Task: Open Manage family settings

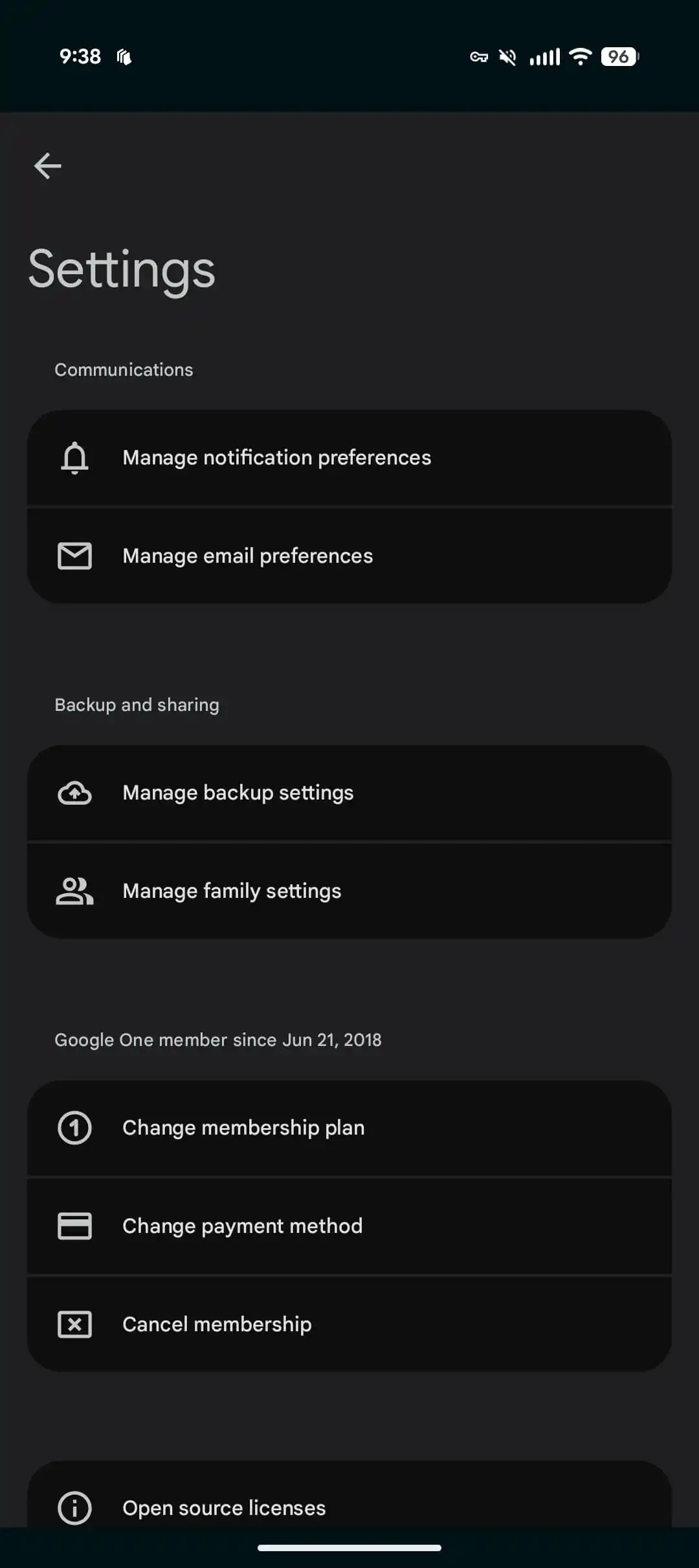Action: 349,891
